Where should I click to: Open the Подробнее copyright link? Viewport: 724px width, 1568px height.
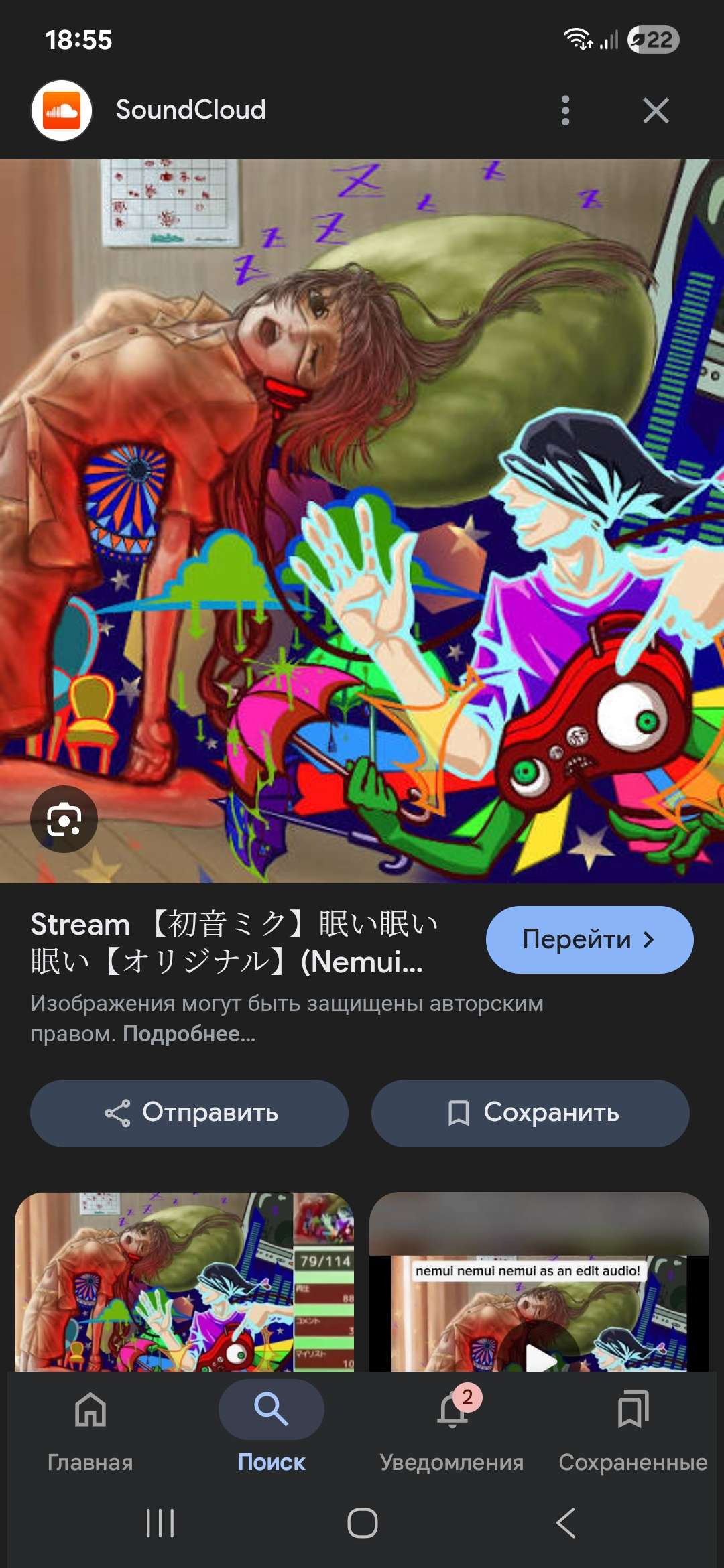coord(189,1034)
